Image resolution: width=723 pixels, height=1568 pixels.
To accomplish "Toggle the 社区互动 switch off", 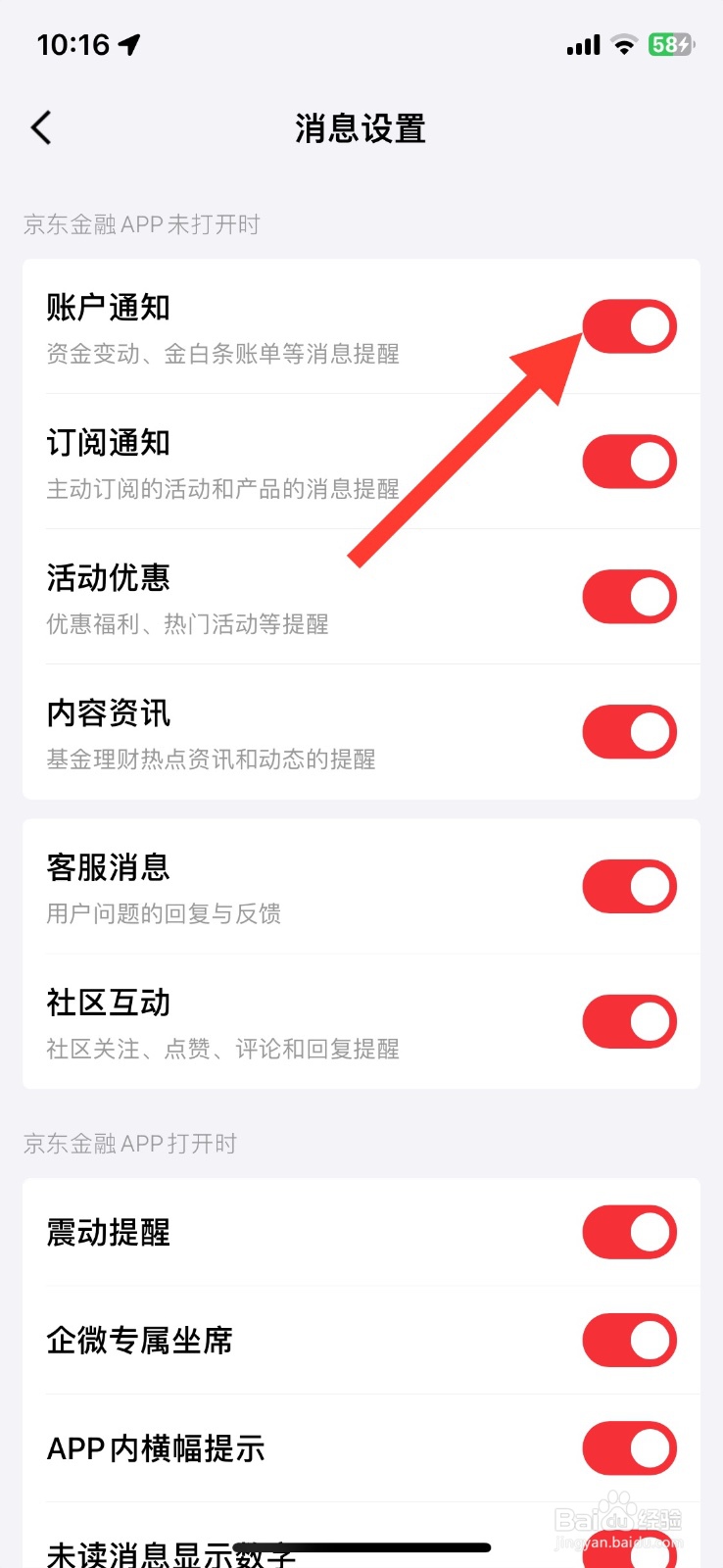I will (x=628, y=1020).
